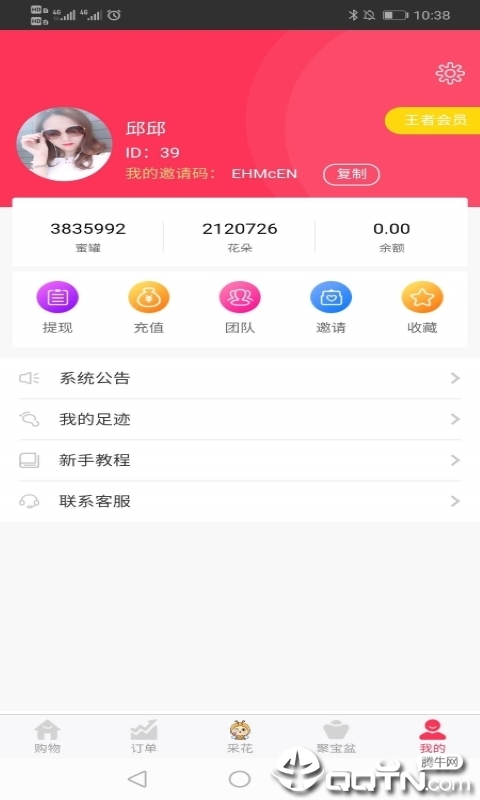Open 收藏 favorites
The image size is (480, 800).
(422, 308)
